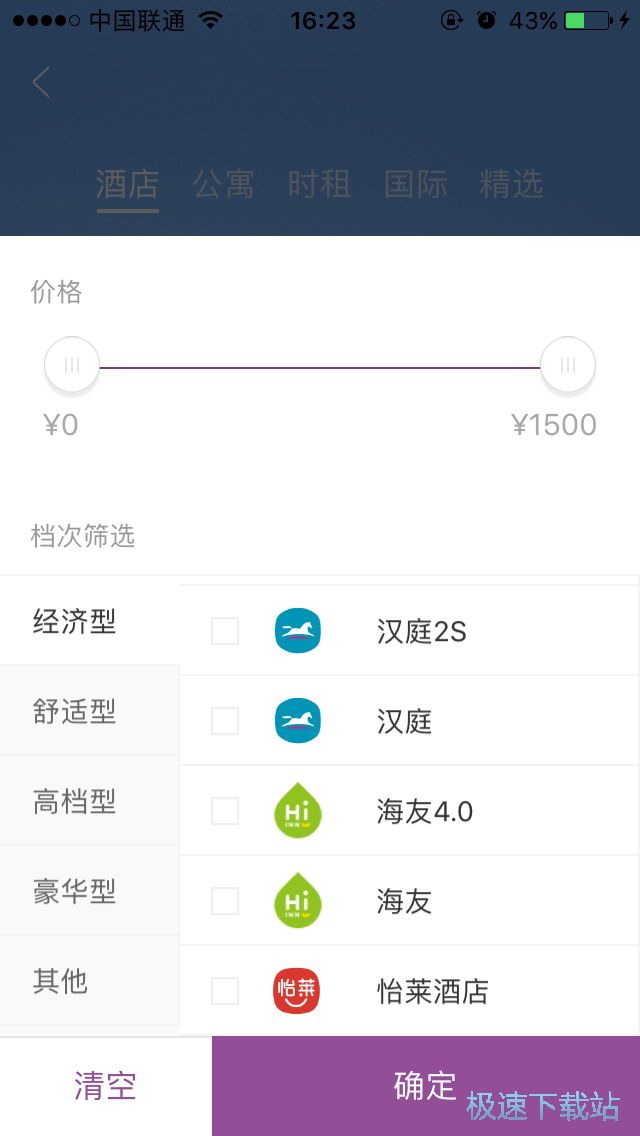Viewport: 640px width, 1136px height.
Task: Open the 国际 tab
Action: [415, 184]
